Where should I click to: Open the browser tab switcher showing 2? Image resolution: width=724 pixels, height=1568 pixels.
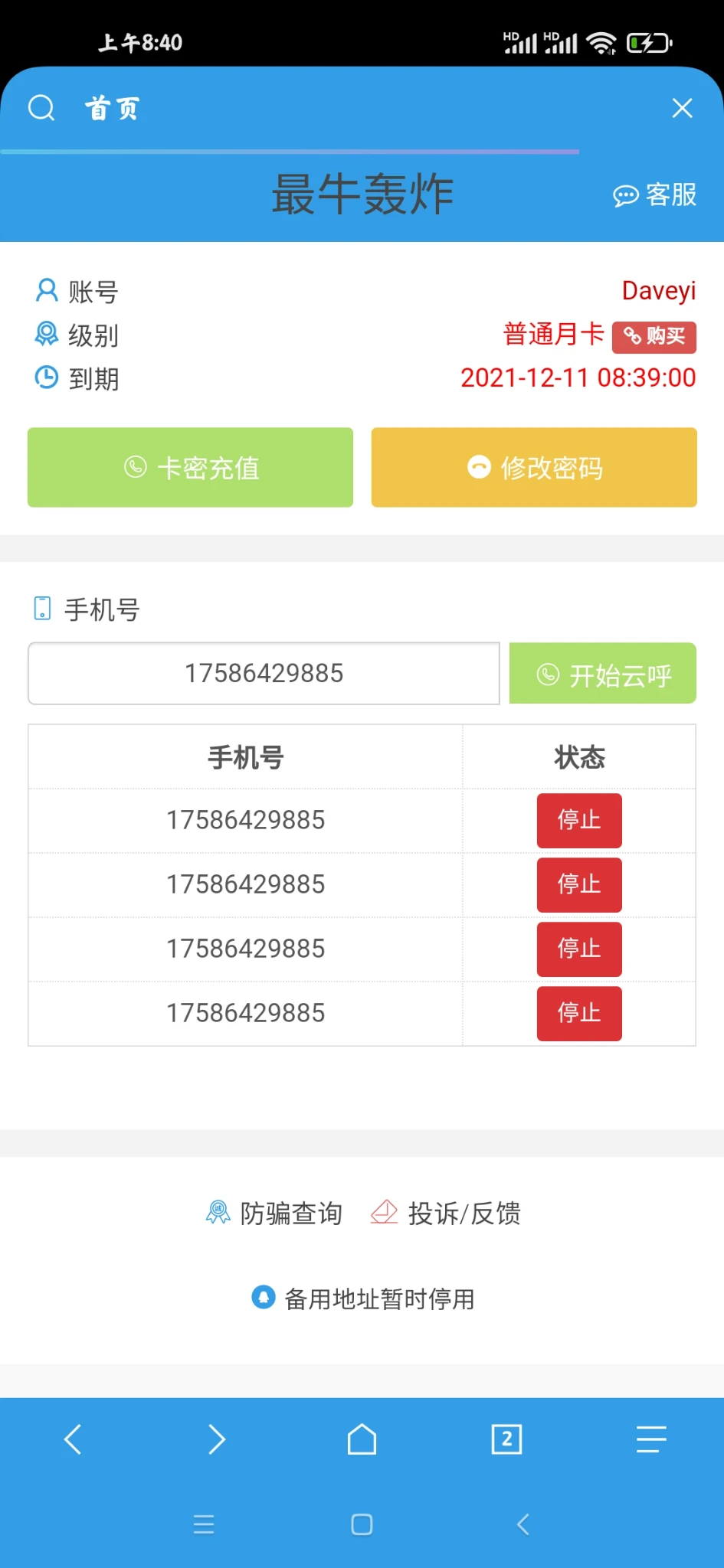pyautogui.click(x=506, y=1439)
